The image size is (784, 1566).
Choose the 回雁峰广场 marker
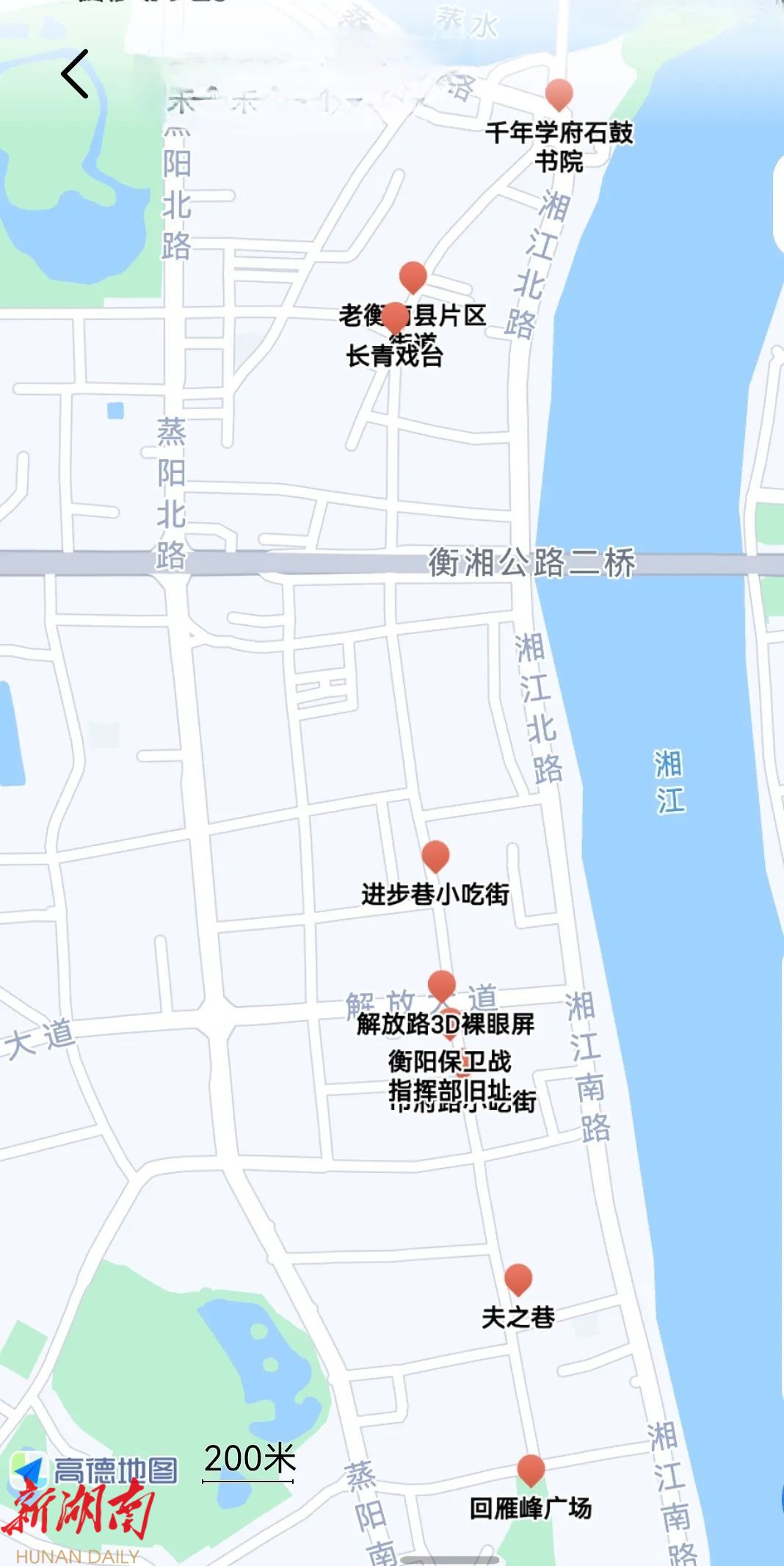(x=531, y=1471)
